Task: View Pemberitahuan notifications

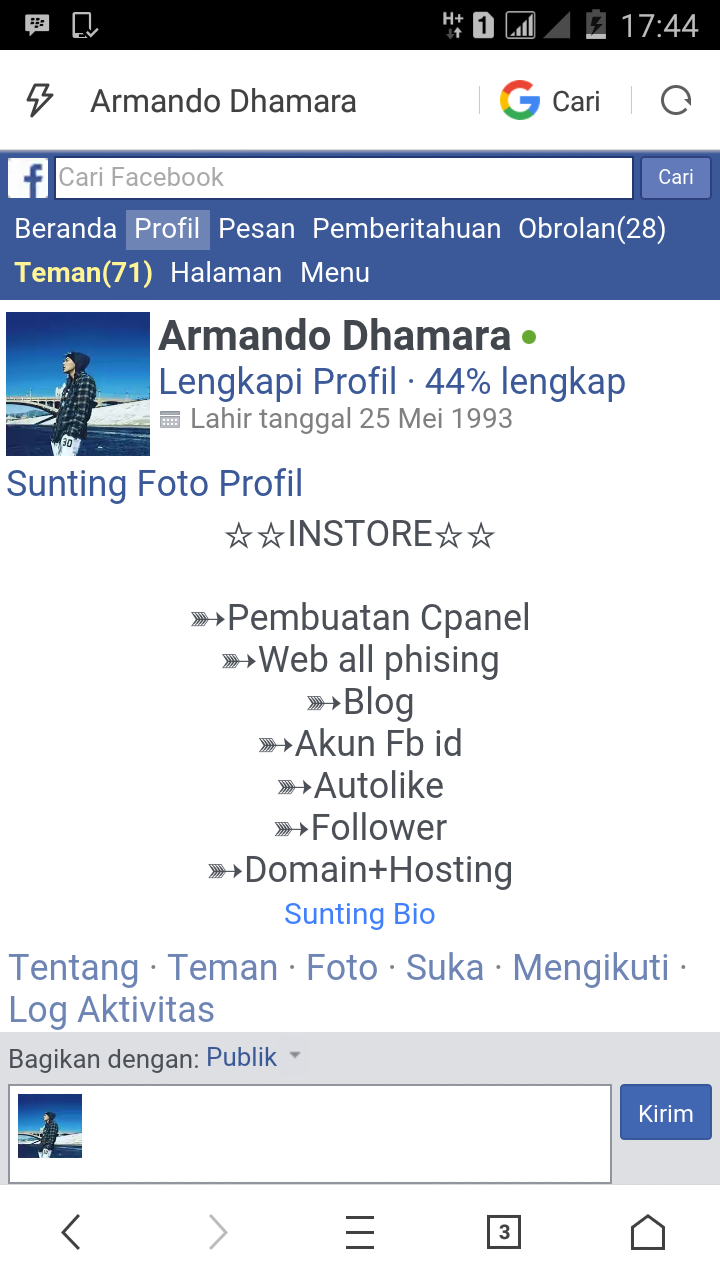Action: [x=406, y=228]
